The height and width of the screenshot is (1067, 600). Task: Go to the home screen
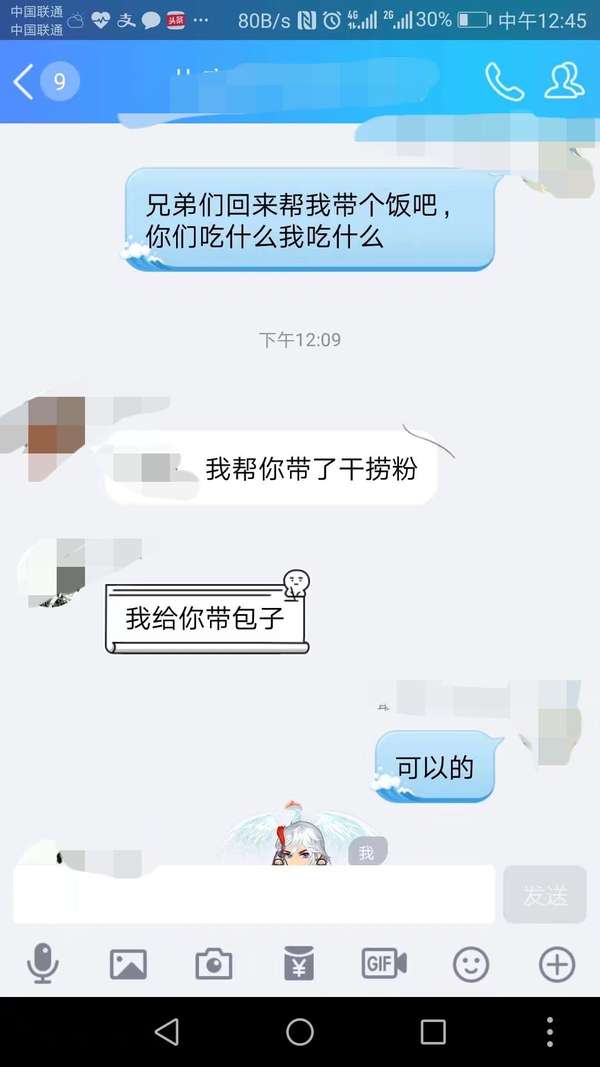pos(300,1032)
